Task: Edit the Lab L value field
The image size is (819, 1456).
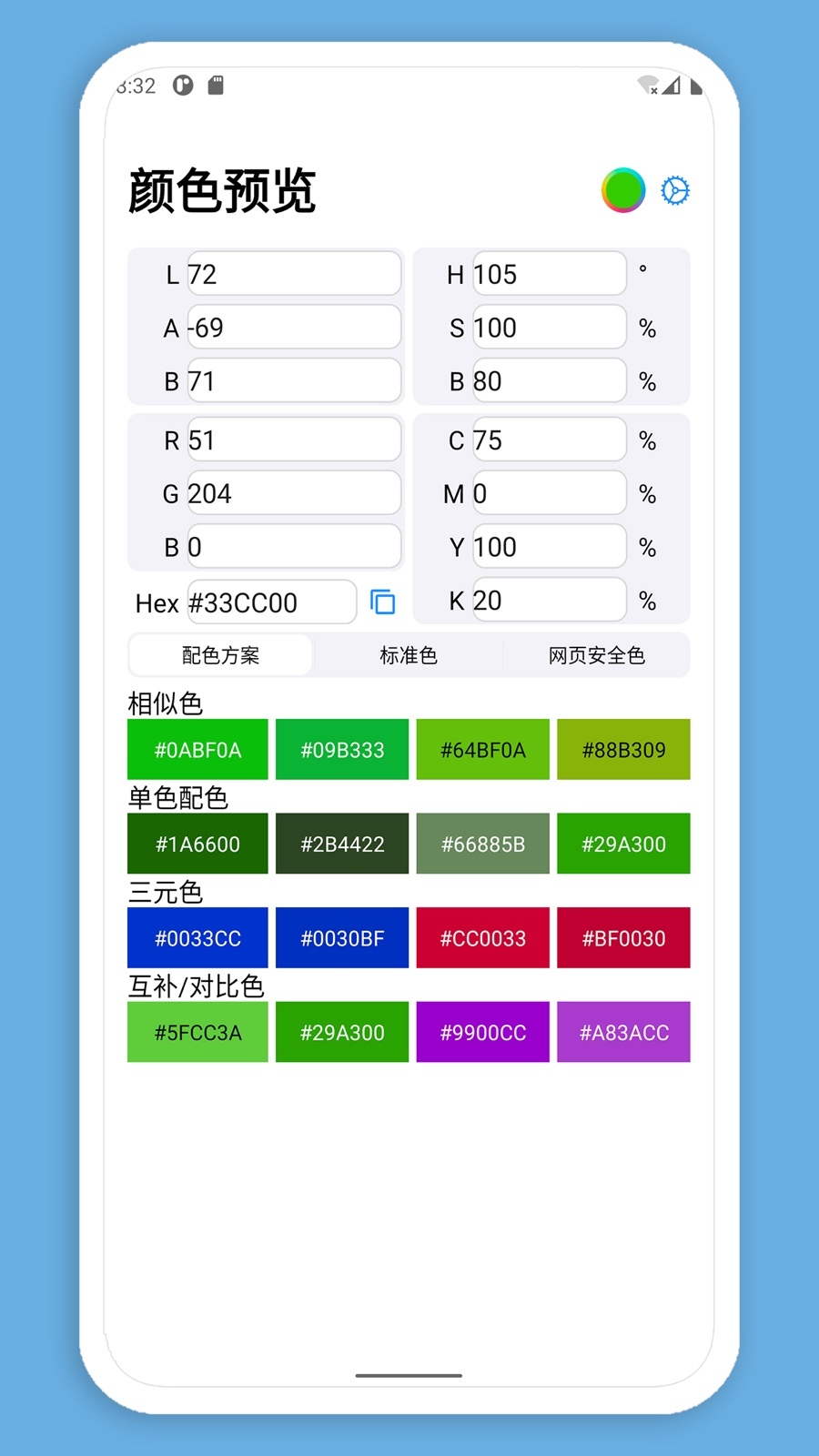Action: click(x=293, y=274)
